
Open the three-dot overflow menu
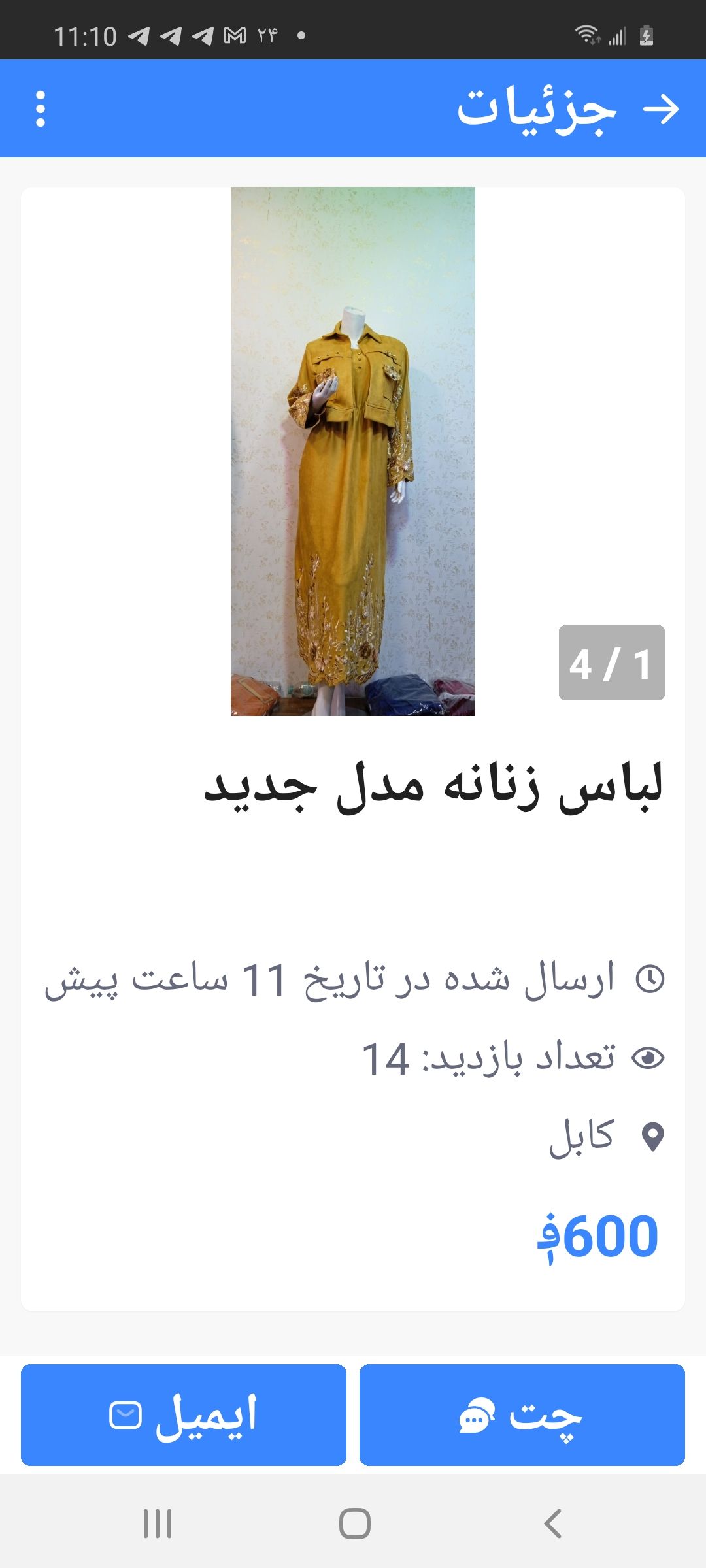(41, 110)
